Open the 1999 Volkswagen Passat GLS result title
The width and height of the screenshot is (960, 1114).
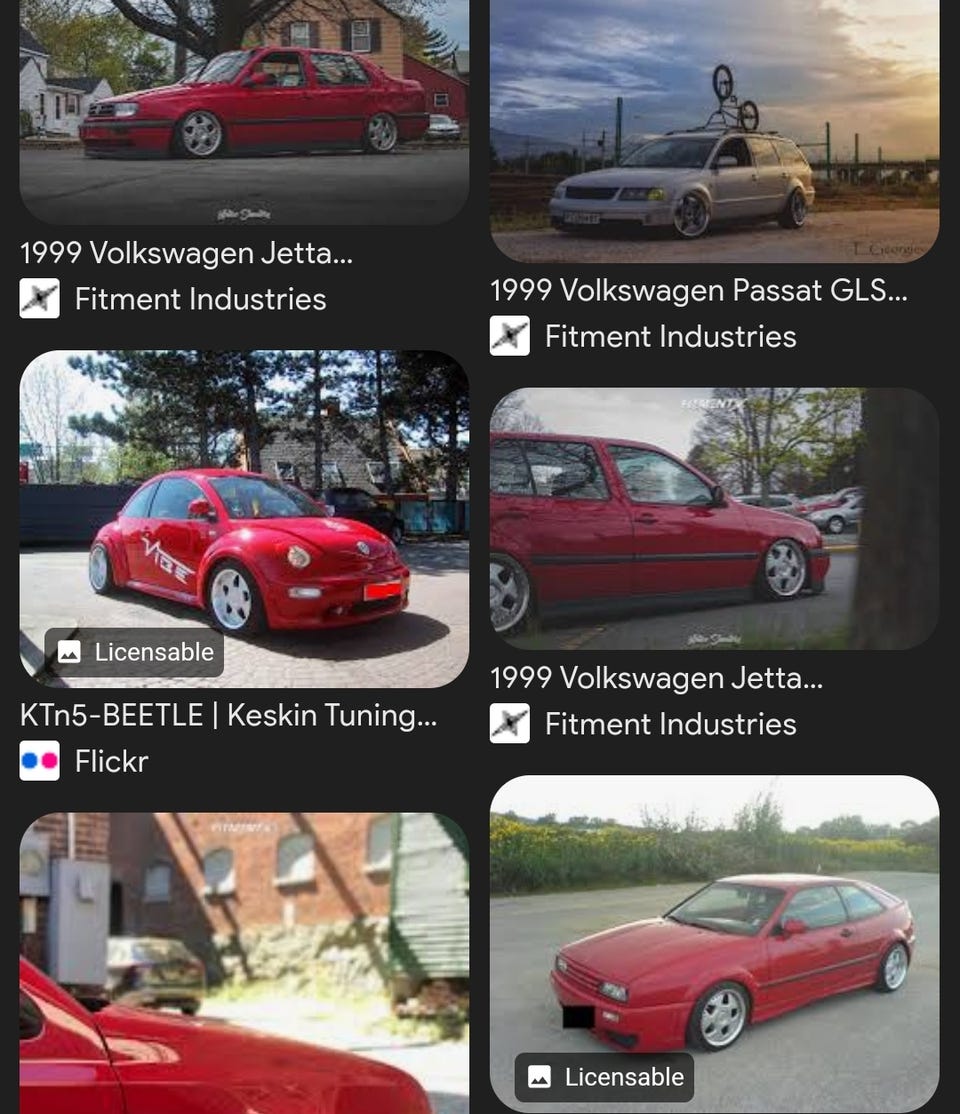tap(699, 291)
